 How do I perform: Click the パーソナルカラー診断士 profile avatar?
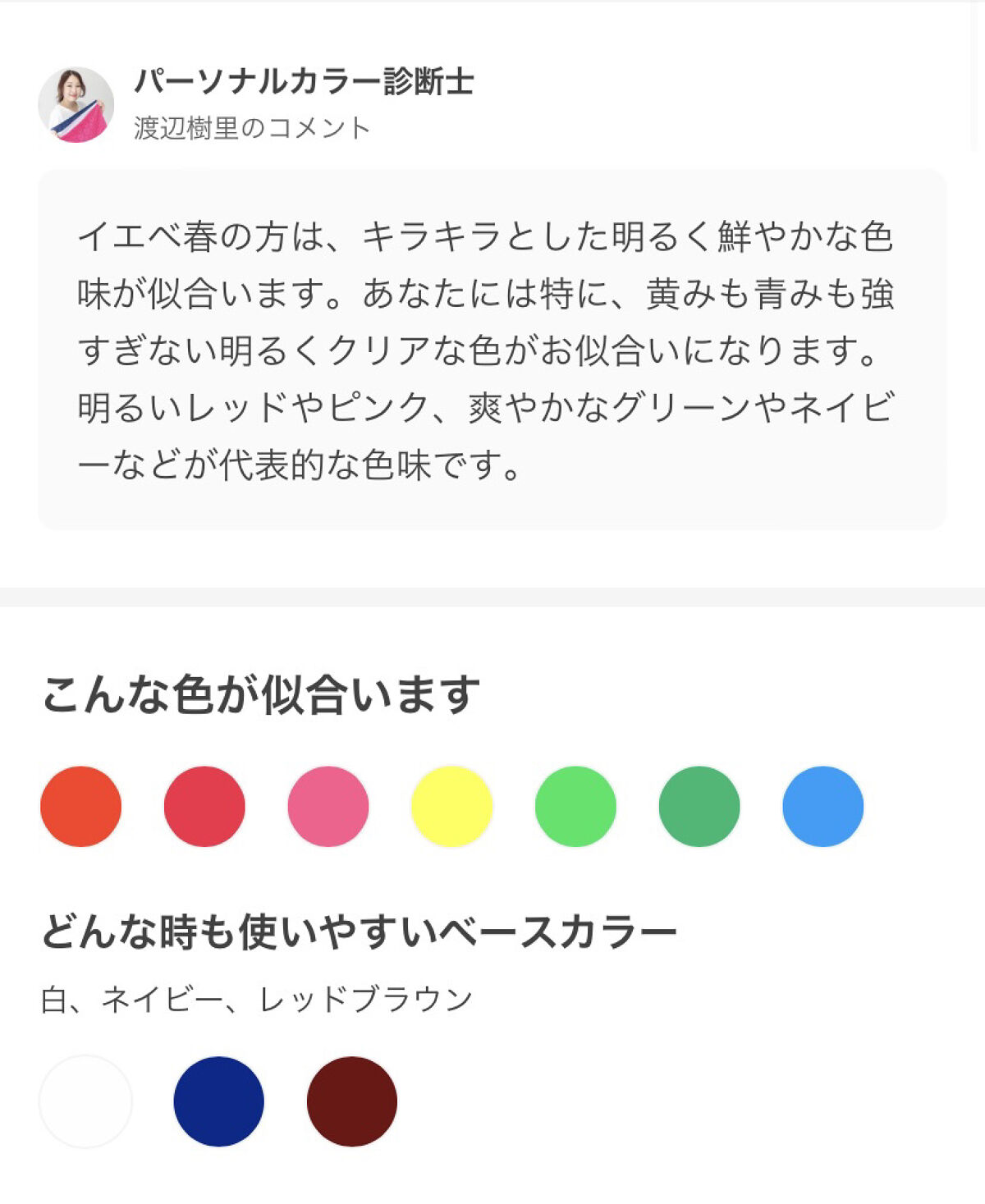tap(78, 103)
